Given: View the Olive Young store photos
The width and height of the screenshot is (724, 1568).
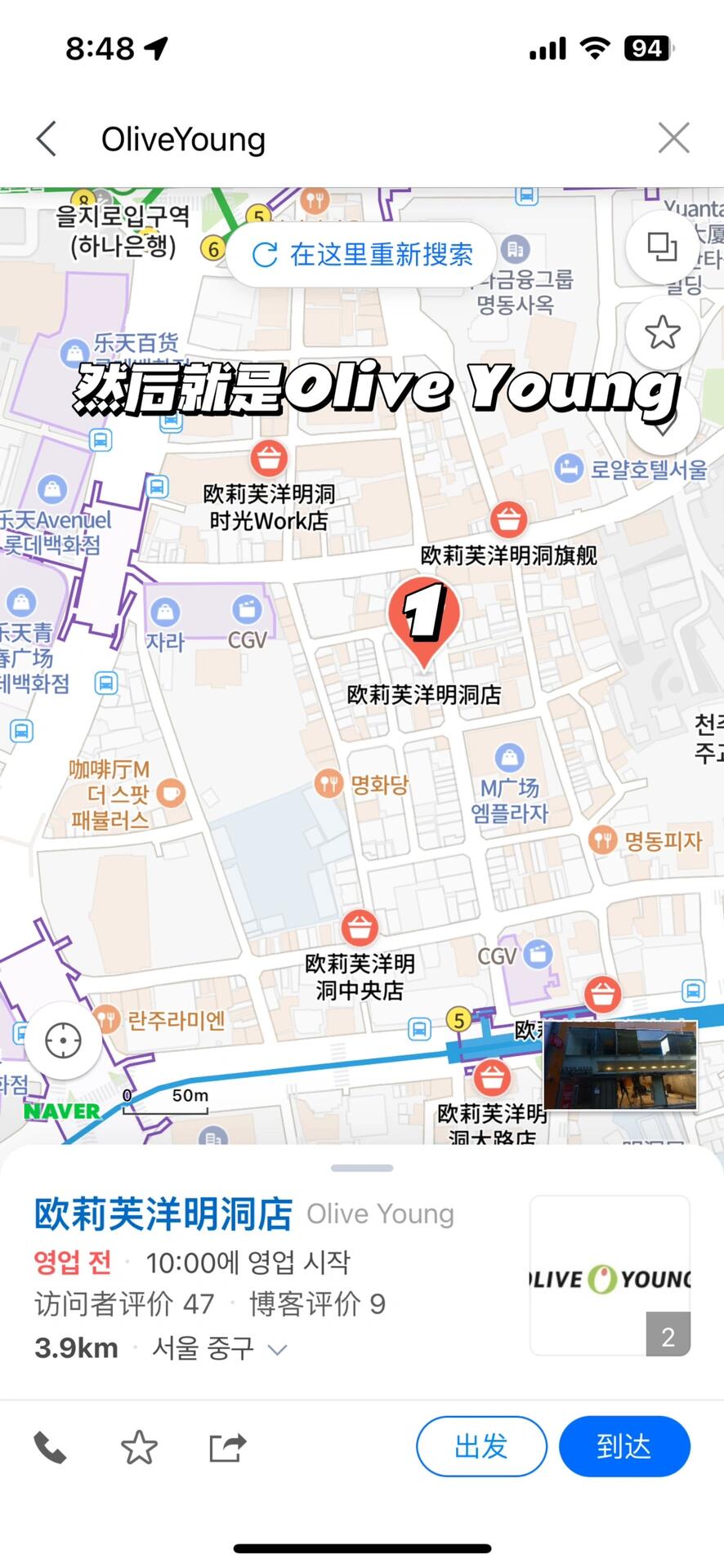Looking at the screenshot, I should pos(610,1275).
